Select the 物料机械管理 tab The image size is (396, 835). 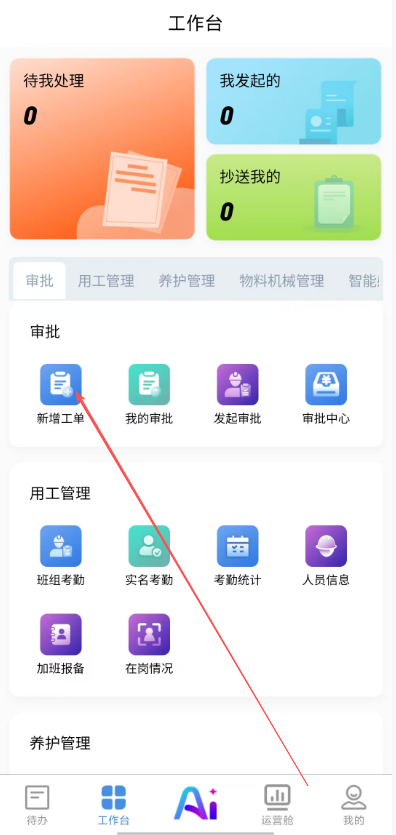pos(282,281)
